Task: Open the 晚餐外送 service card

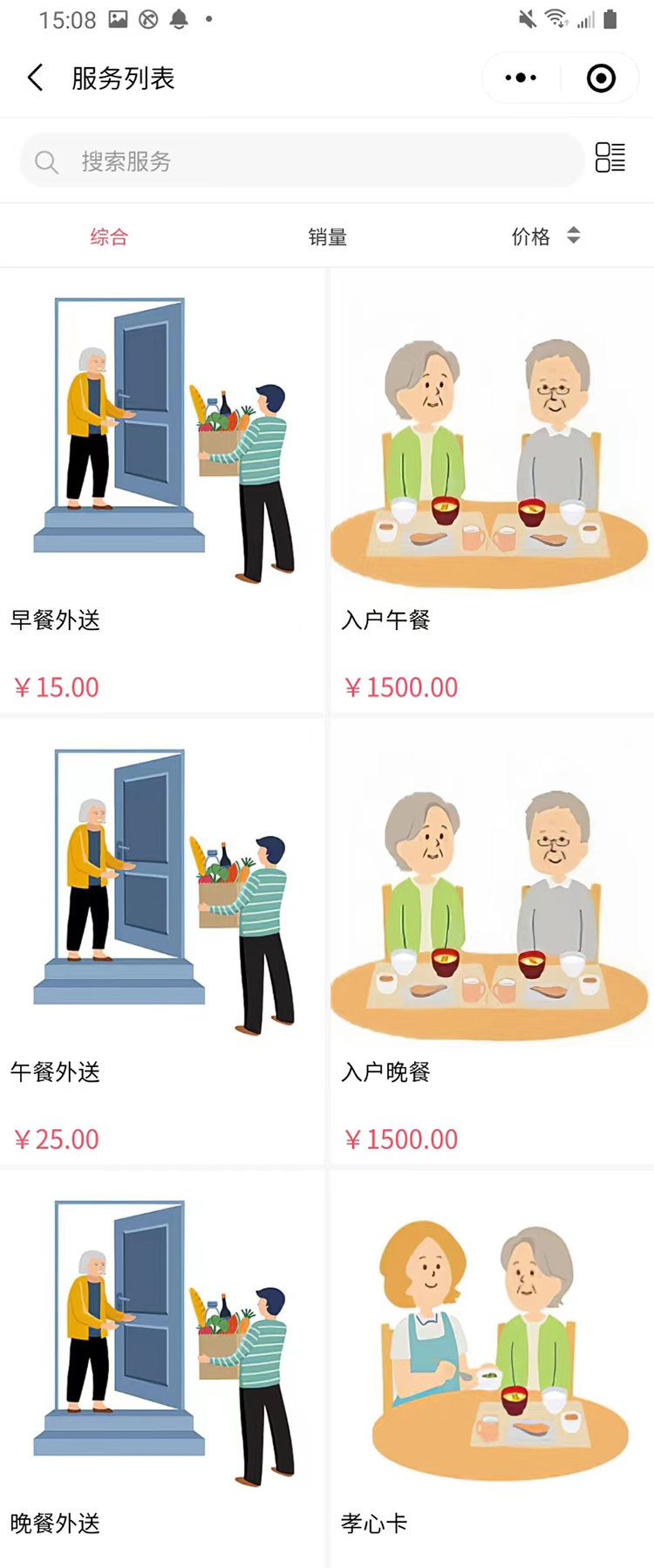Action: point(162,1370)
